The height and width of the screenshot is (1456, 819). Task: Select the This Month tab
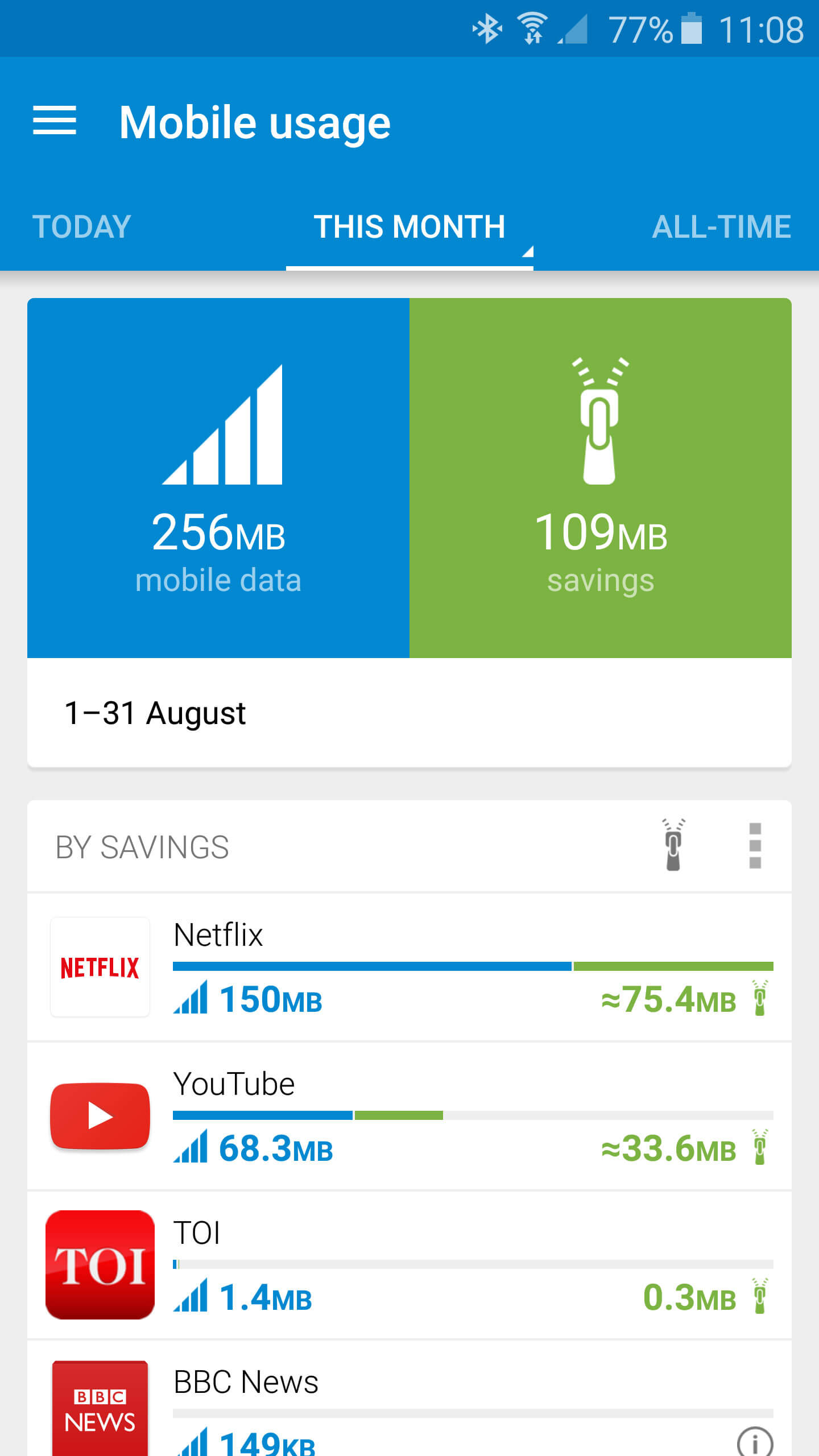point(409,227)
